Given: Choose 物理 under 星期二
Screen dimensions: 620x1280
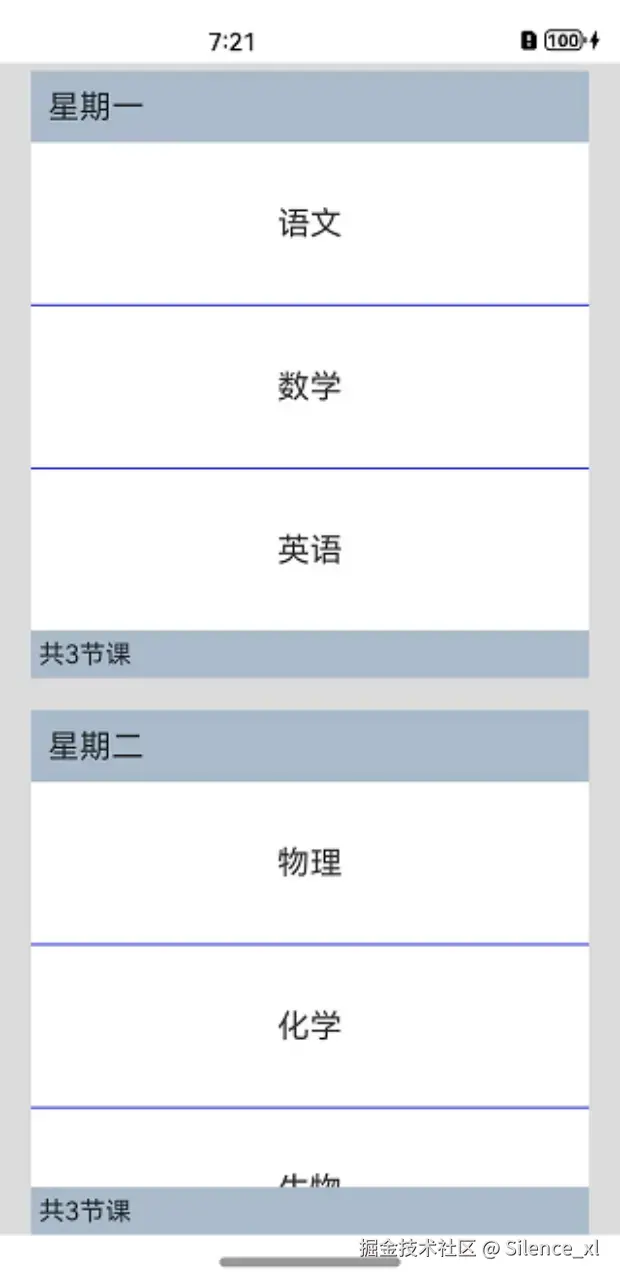Looking at the screenshot, I should coord(309,862).
